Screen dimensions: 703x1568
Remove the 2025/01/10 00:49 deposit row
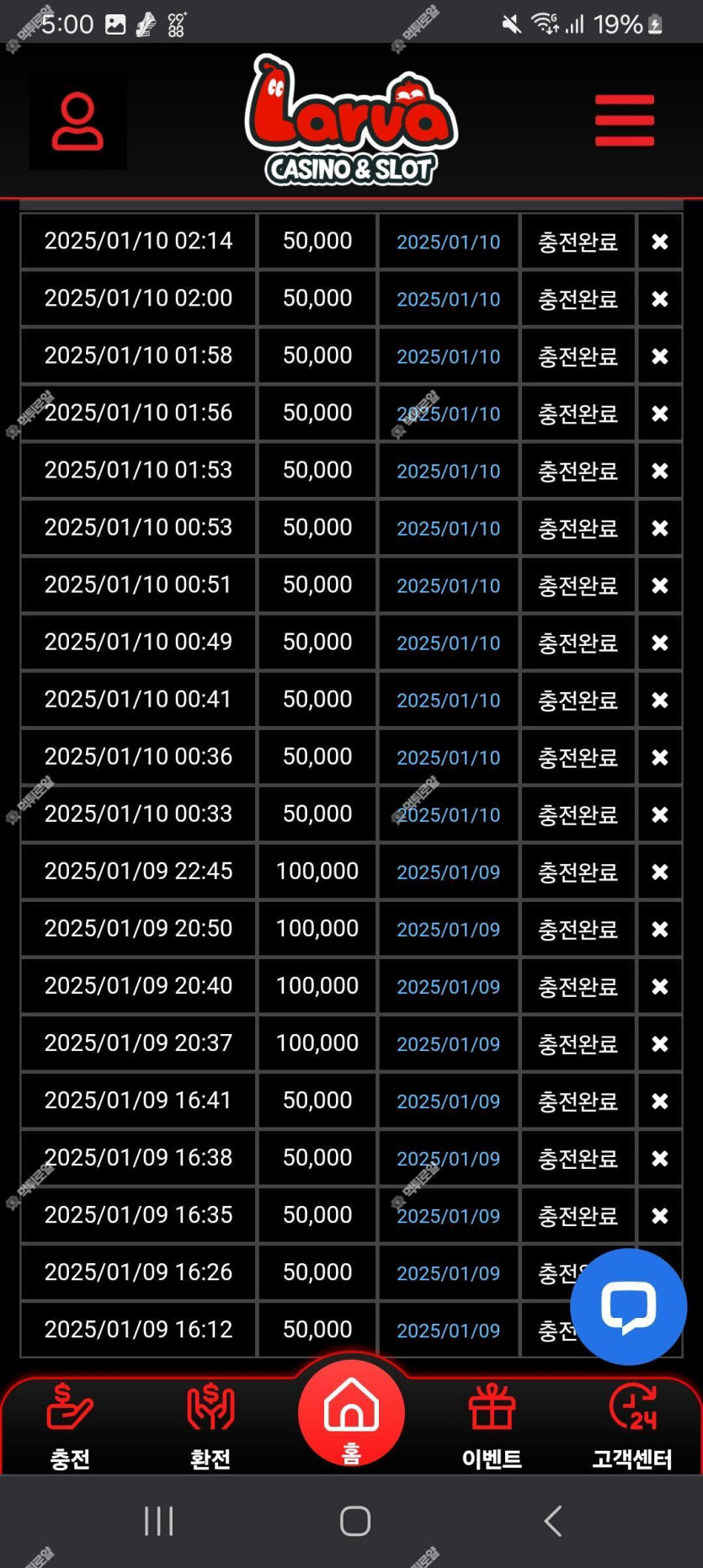pos(660,643)
